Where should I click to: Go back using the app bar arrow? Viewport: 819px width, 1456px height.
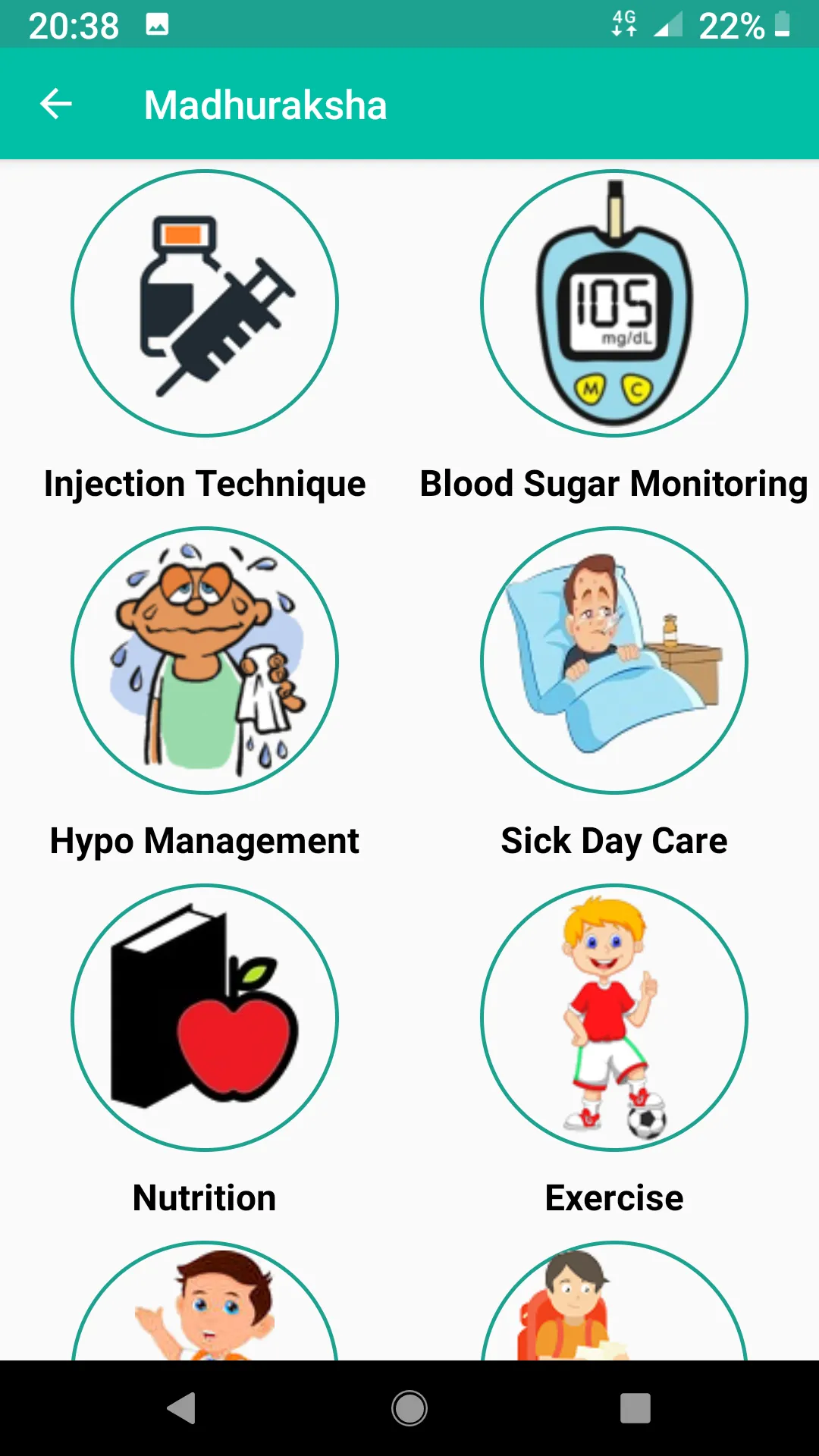pyautogui.click(x=56, y=104)
